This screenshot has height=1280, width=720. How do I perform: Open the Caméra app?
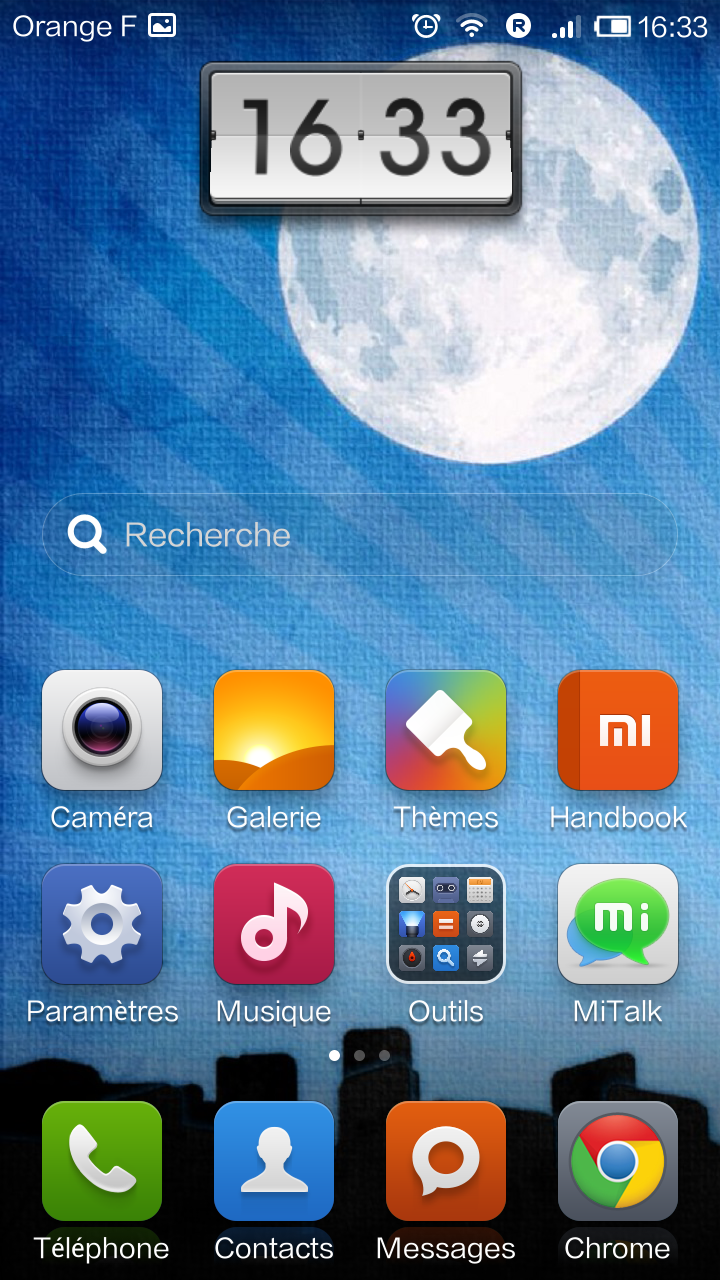coord(102,731)
